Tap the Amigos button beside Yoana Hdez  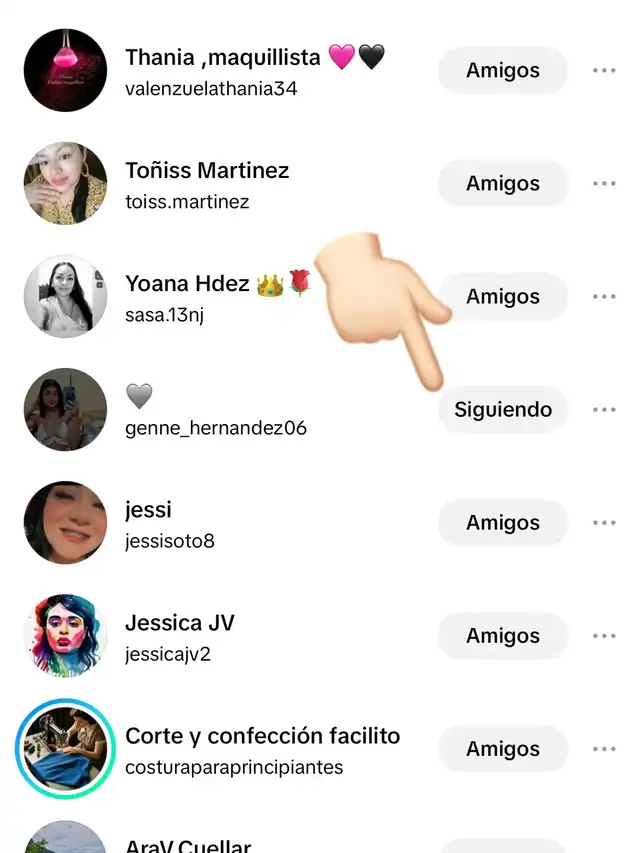coord(502,297)
